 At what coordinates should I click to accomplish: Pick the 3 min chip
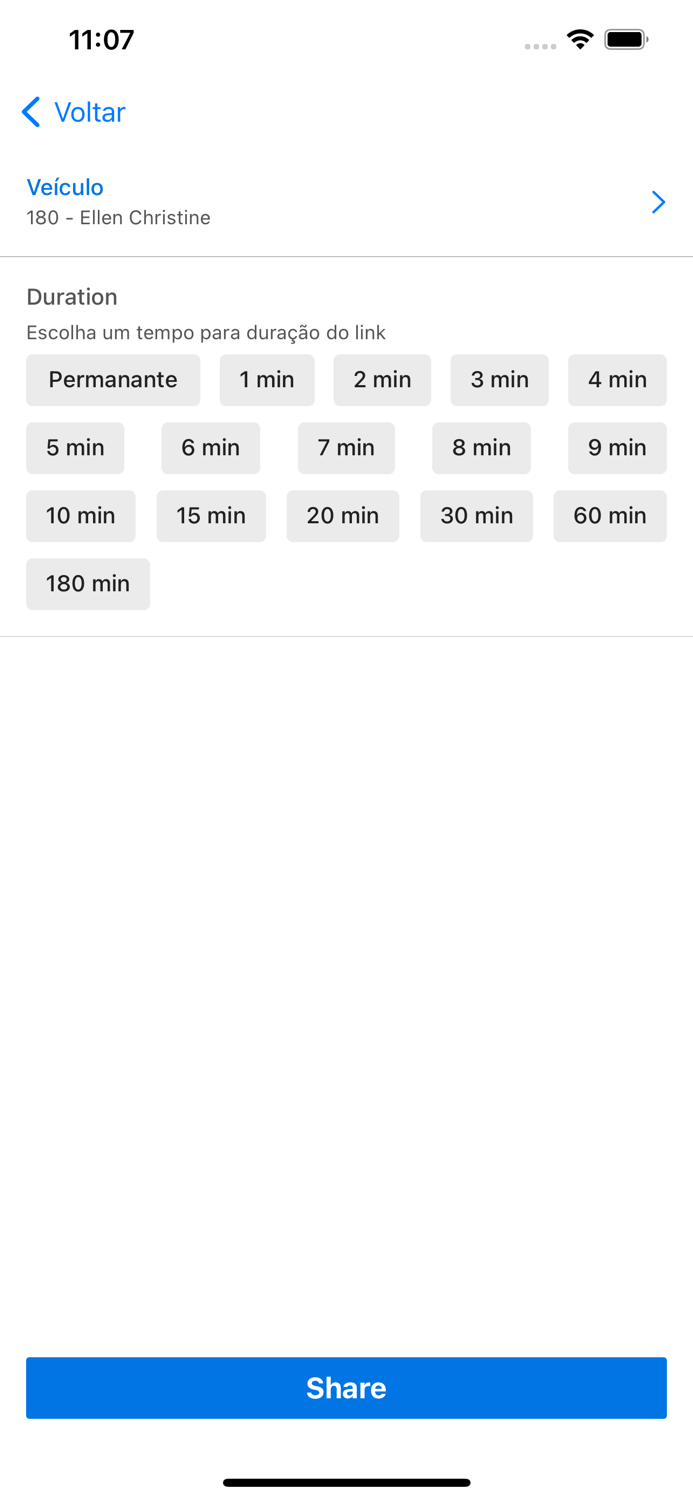(x=499, y=380)
